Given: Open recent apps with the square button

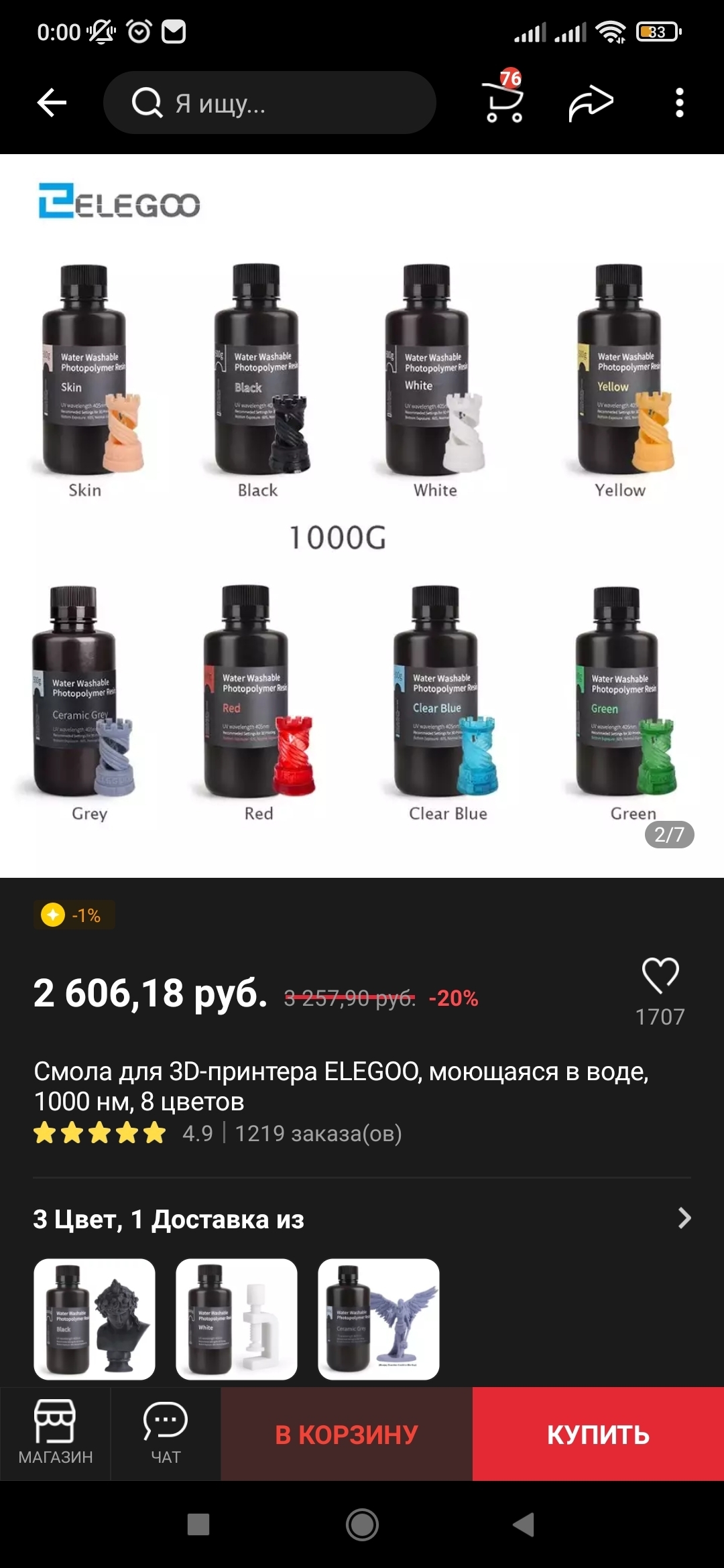Looking at the screenshot, I should point(198,1524).
